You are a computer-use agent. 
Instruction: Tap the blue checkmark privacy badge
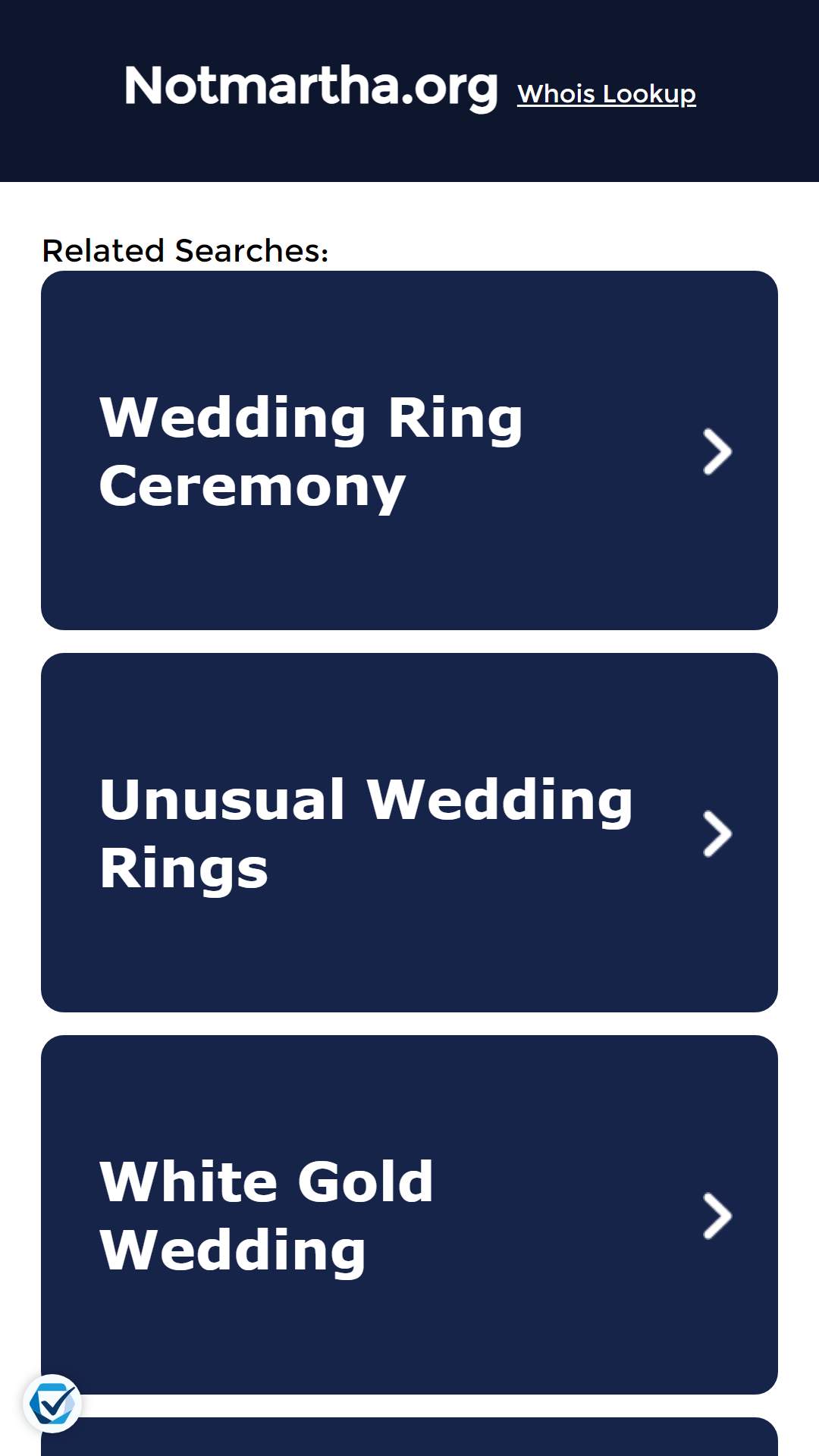(x=52, y=1404)
